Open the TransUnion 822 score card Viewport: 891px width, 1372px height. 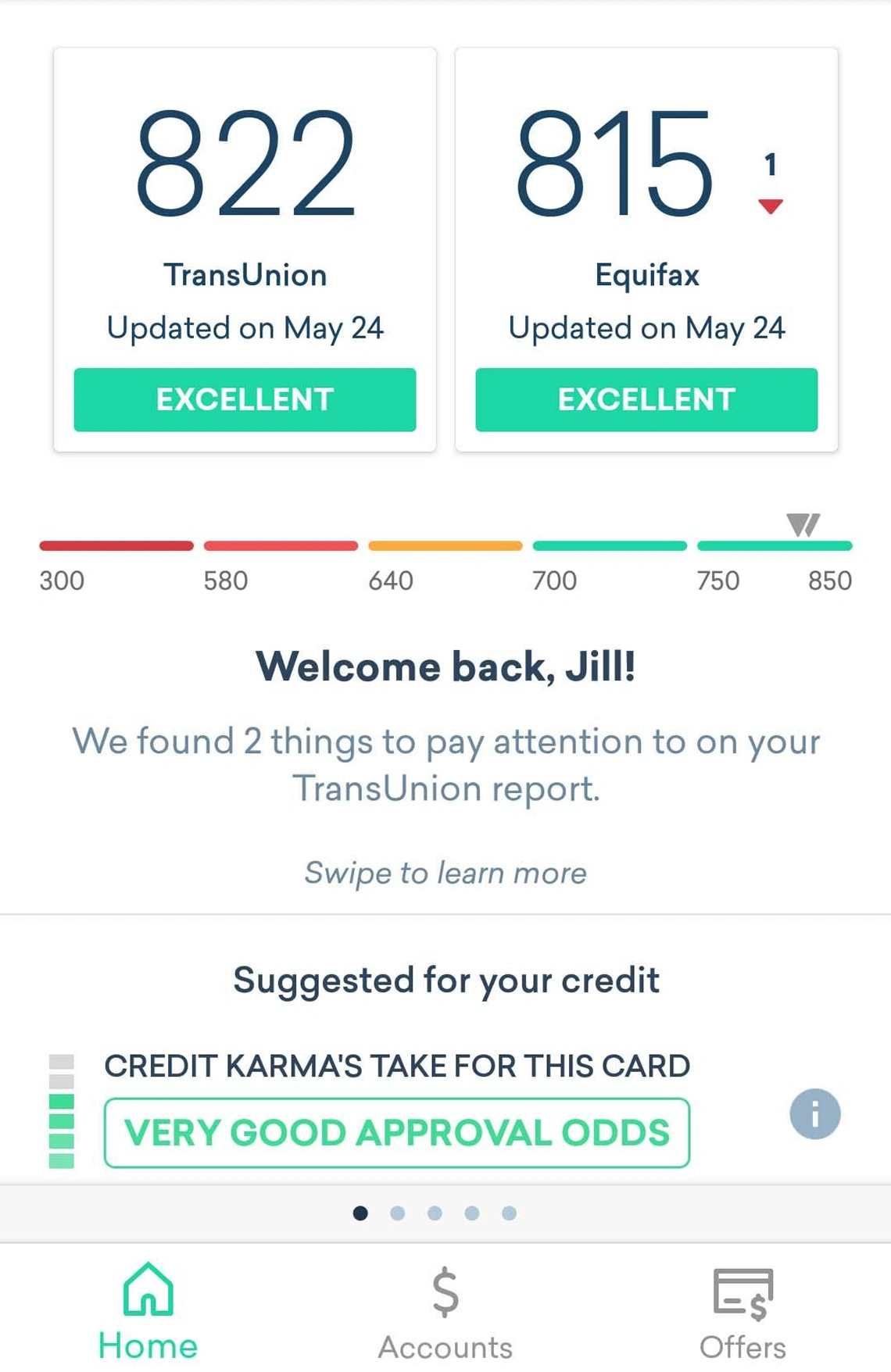pyautogui.click(x=245, y=250)
